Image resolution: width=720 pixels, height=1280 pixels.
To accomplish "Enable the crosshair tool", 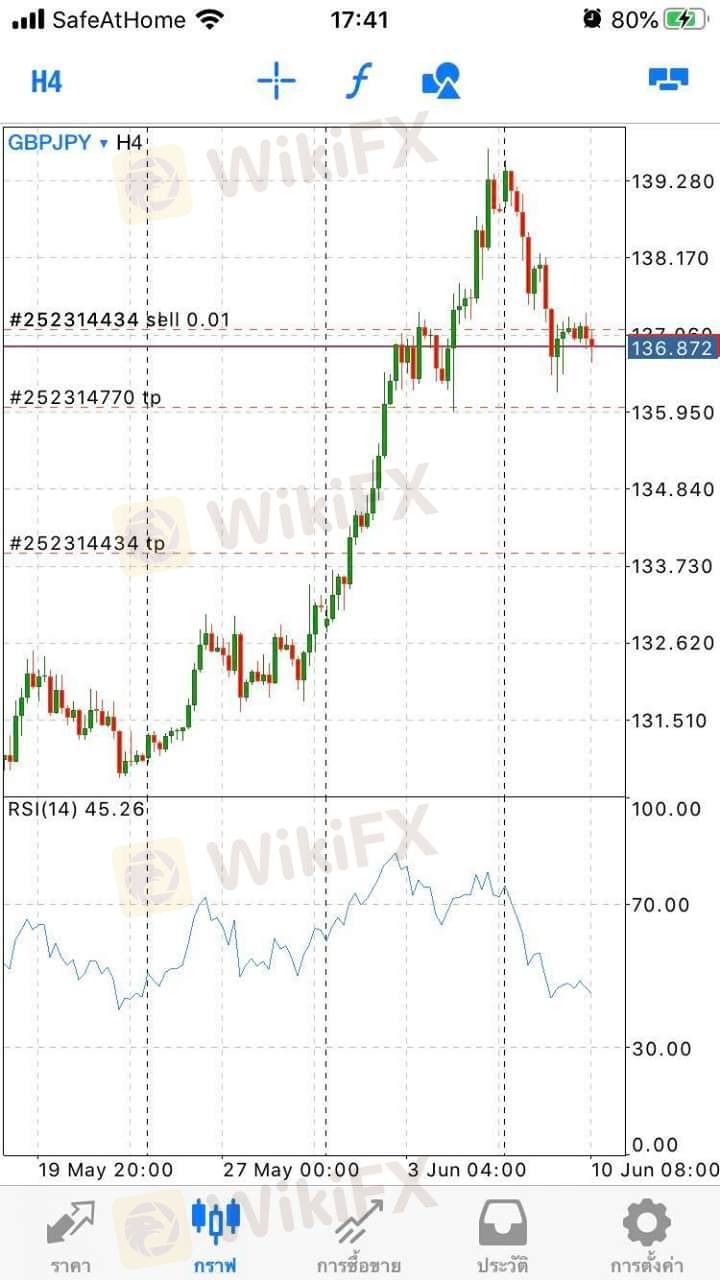I will (277, 81).
